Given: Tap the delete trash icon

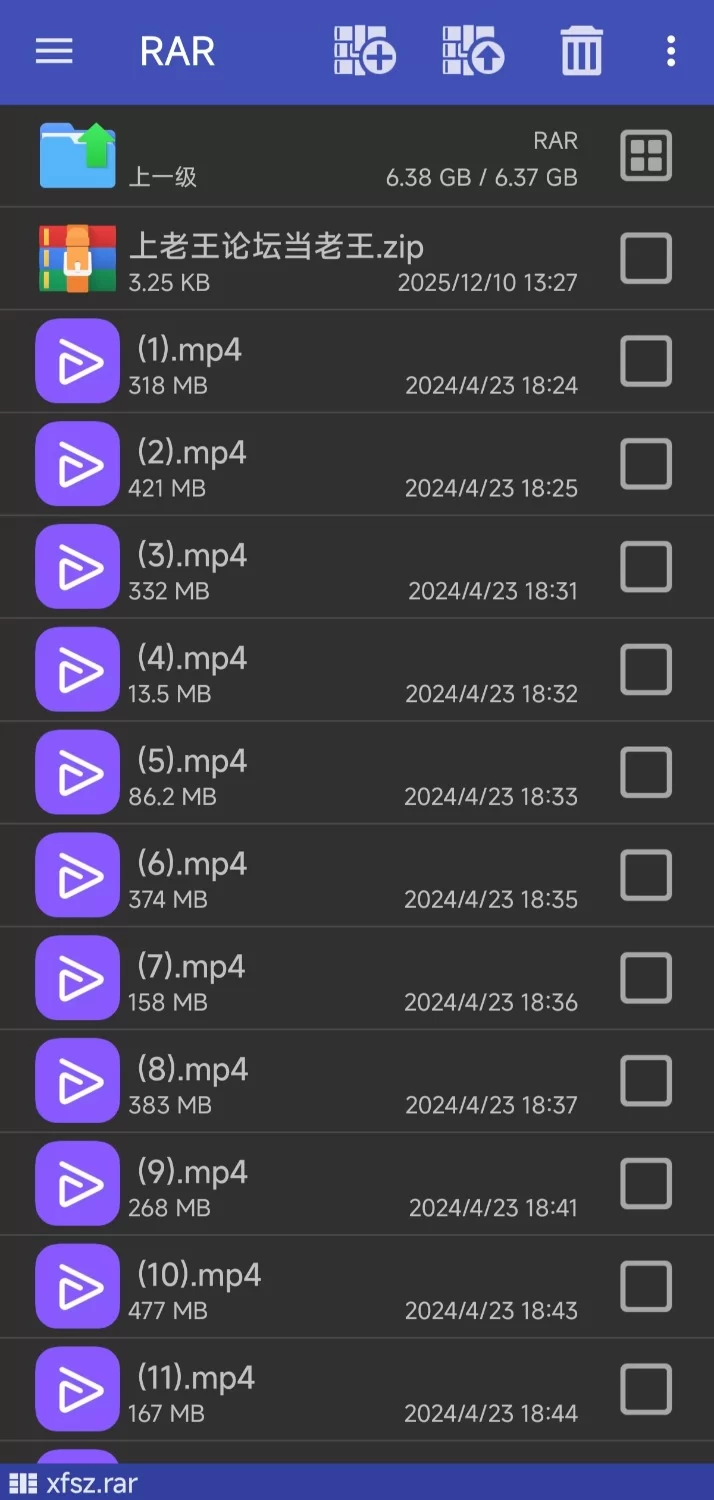Looking at the screenshot, I should coord(581,51).
